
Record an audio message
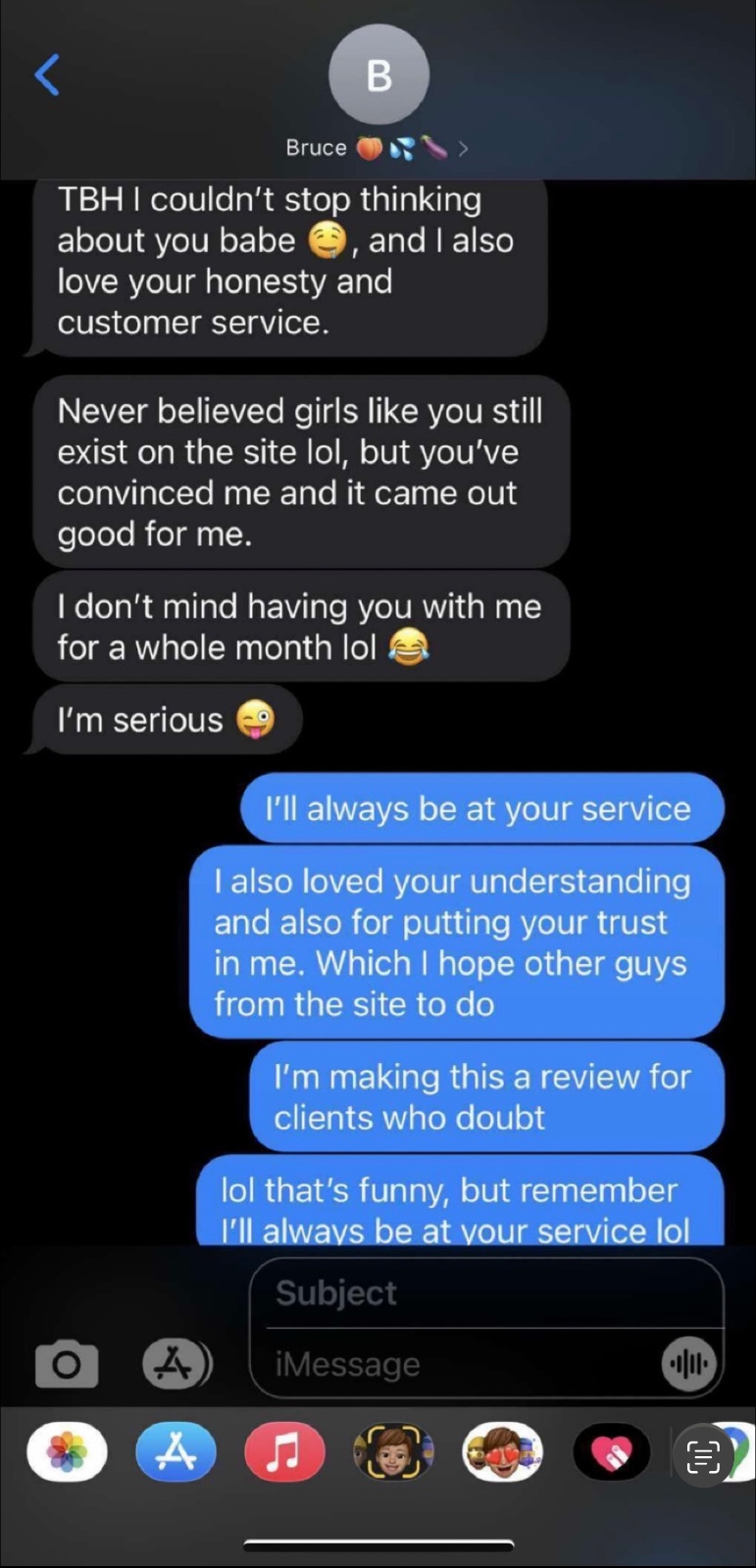pyautogui.click(x=688, y=1364)
